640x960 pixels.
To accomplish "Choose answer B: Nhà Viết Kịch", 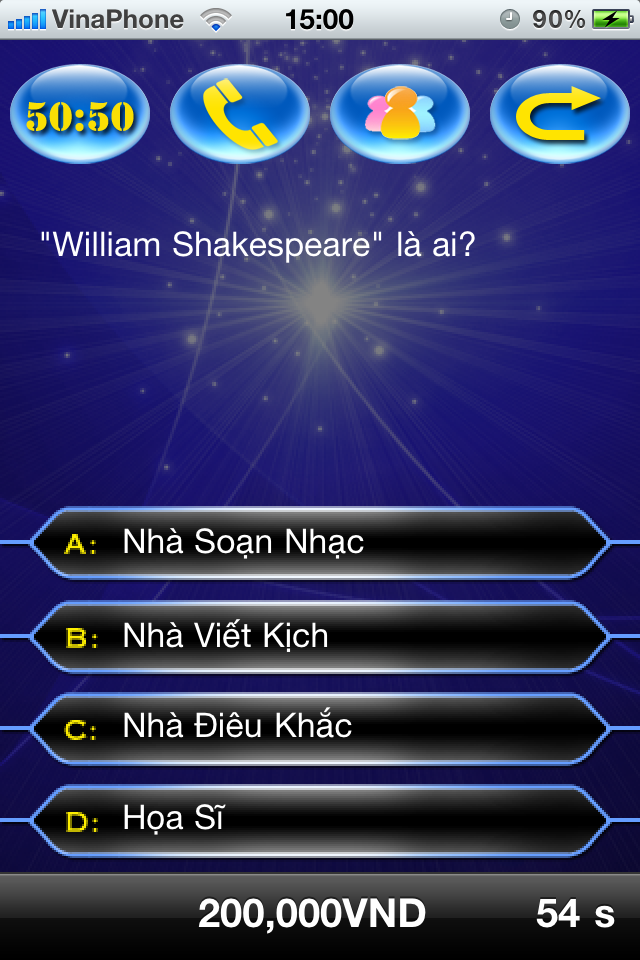I will click(320, 636).
